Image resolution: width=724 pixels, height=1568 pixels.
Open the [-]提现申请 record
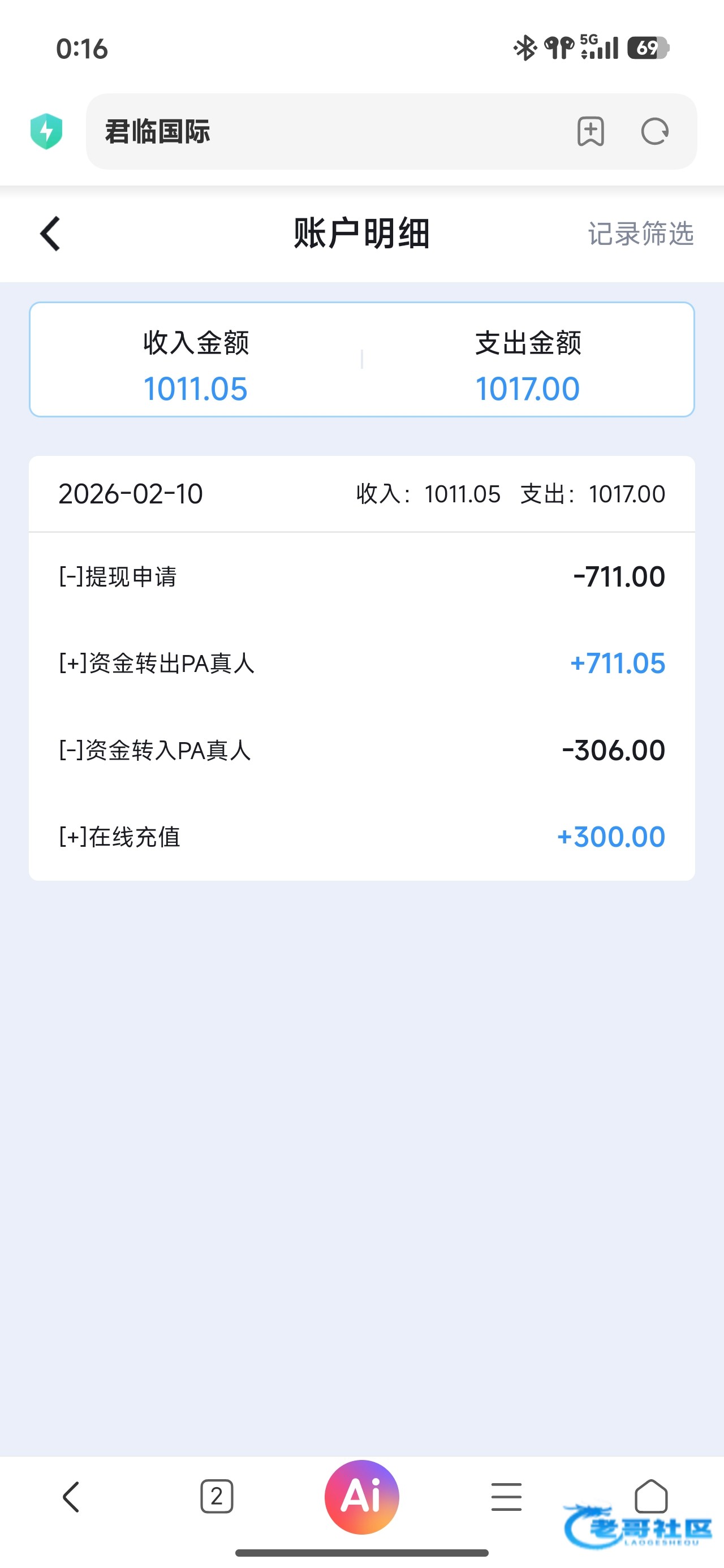(361, 576)
